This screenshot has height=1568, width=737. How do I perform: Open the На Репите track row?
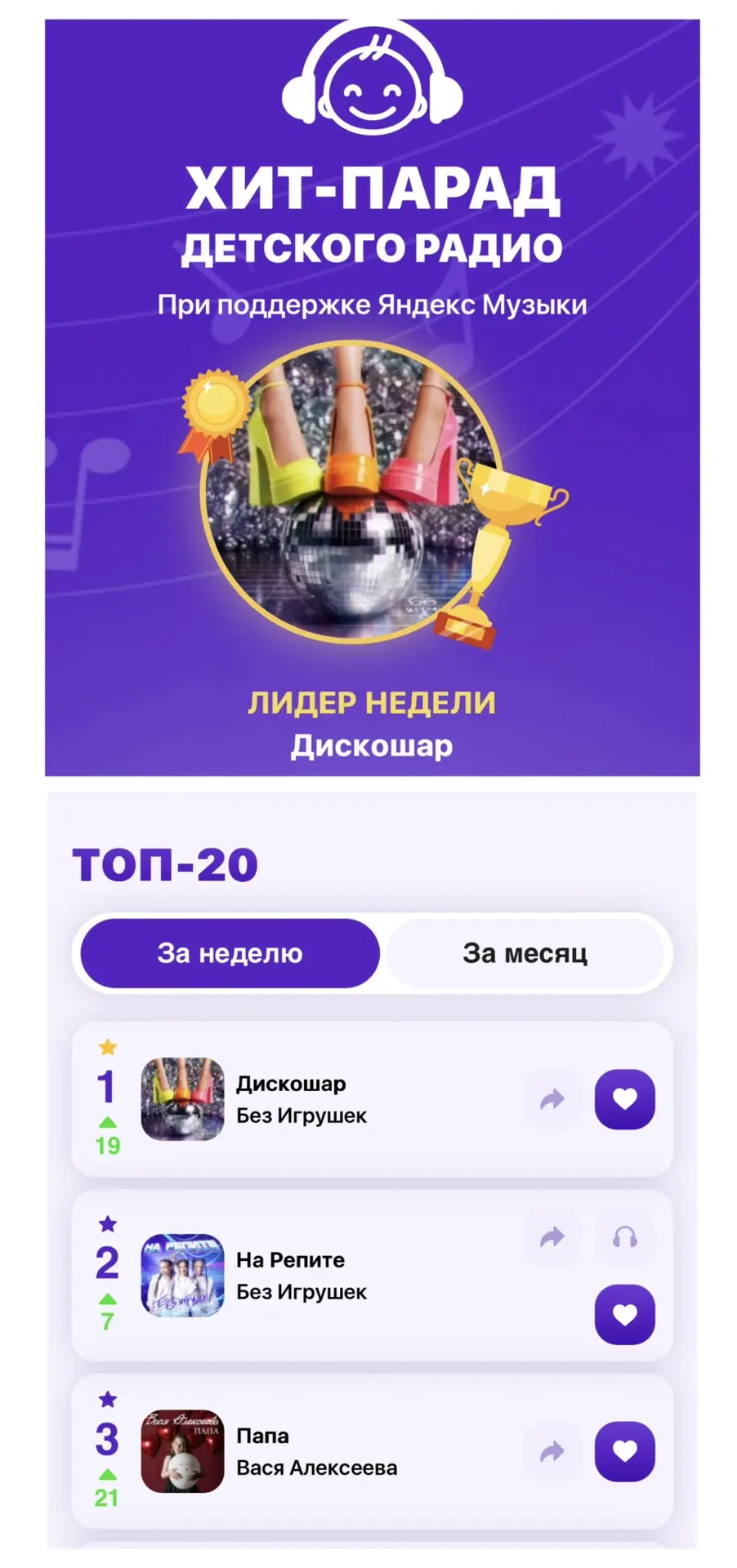373,1275
